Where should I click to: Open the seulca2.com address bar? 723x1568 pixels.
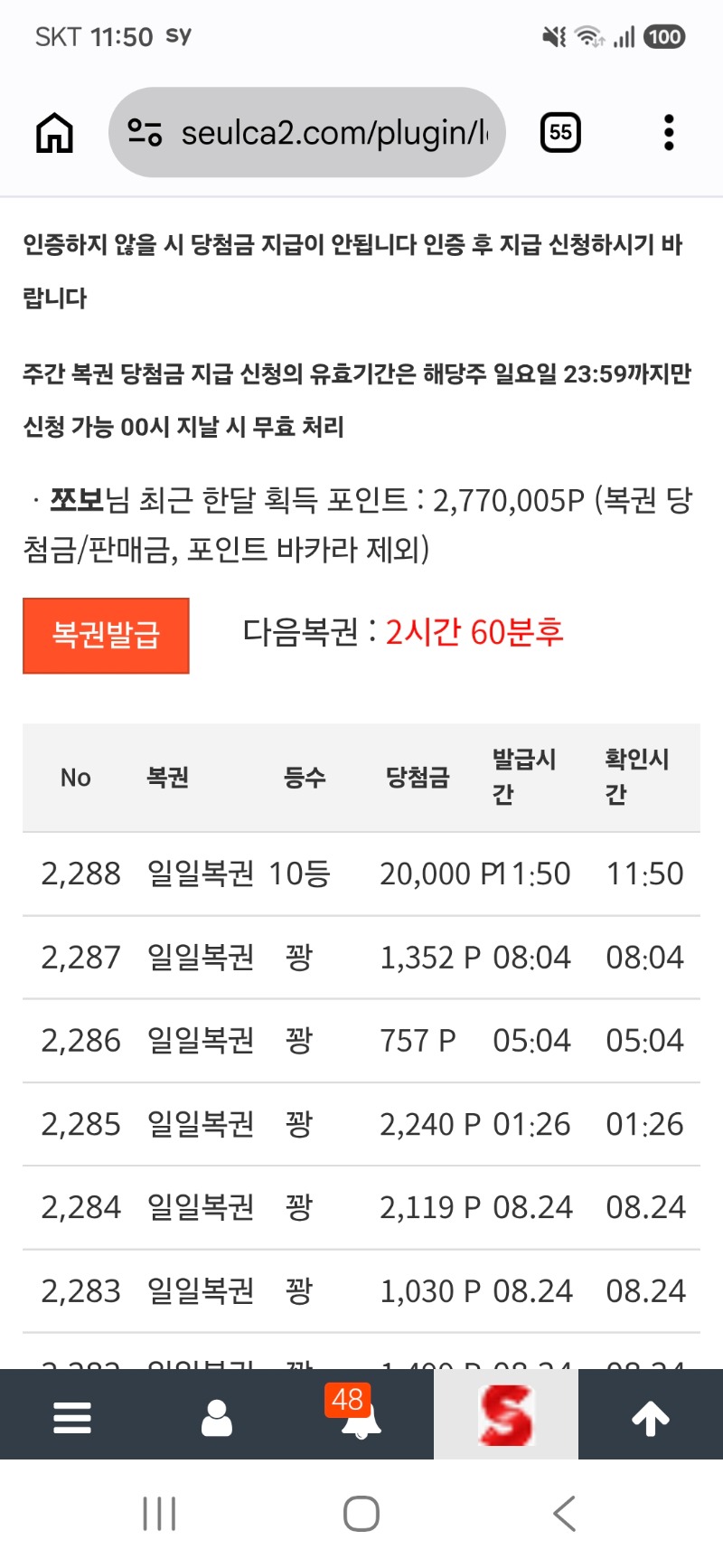pos(306,133)
